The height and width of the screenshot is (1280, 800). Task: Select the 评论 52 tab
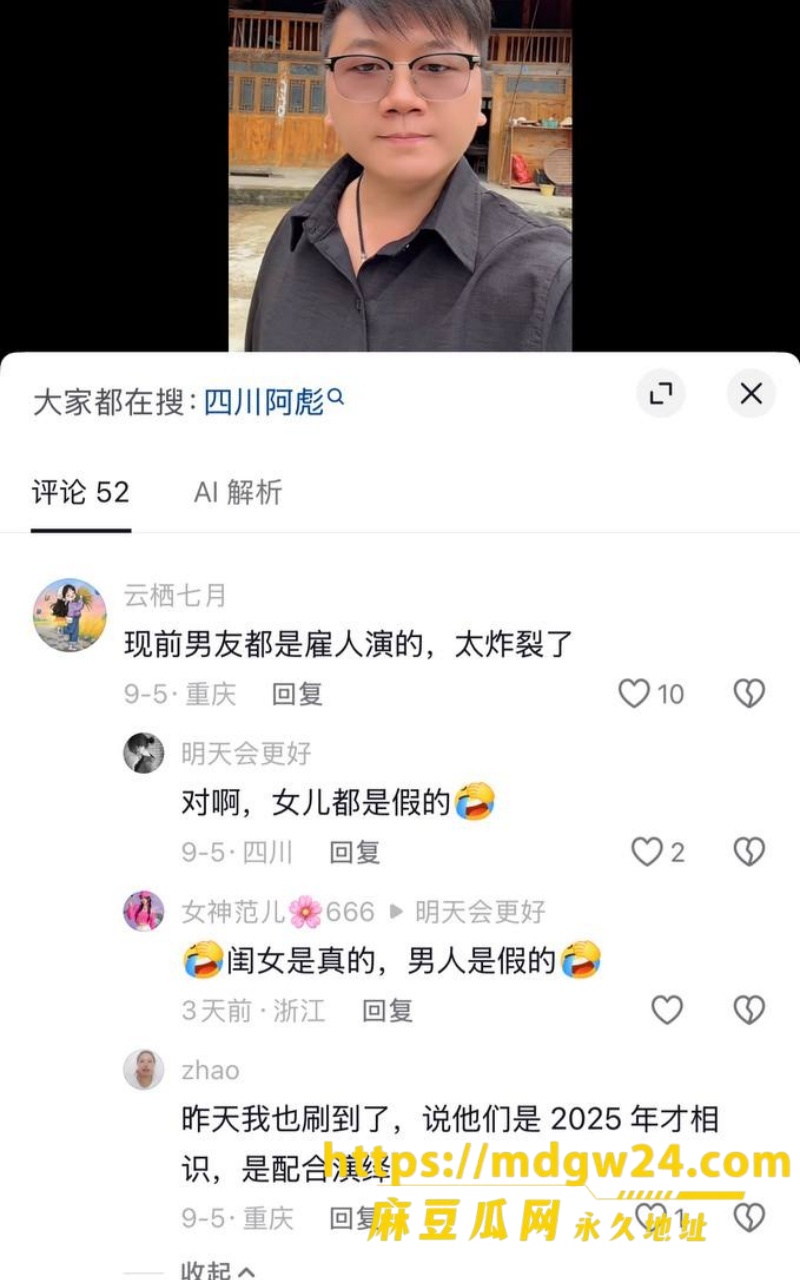click(81, 492)
